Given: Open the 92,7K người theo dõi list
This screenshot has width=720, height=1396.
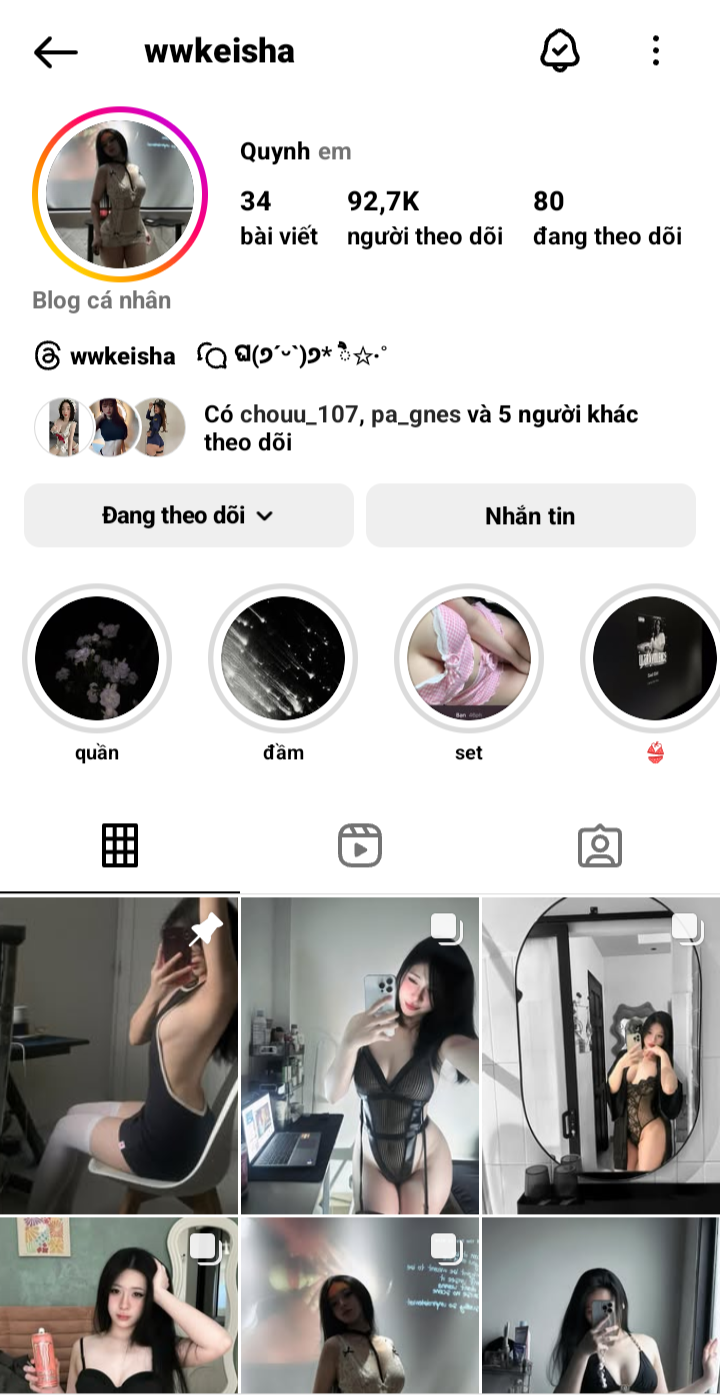Looking at the screenshot, I should [424, 217].
